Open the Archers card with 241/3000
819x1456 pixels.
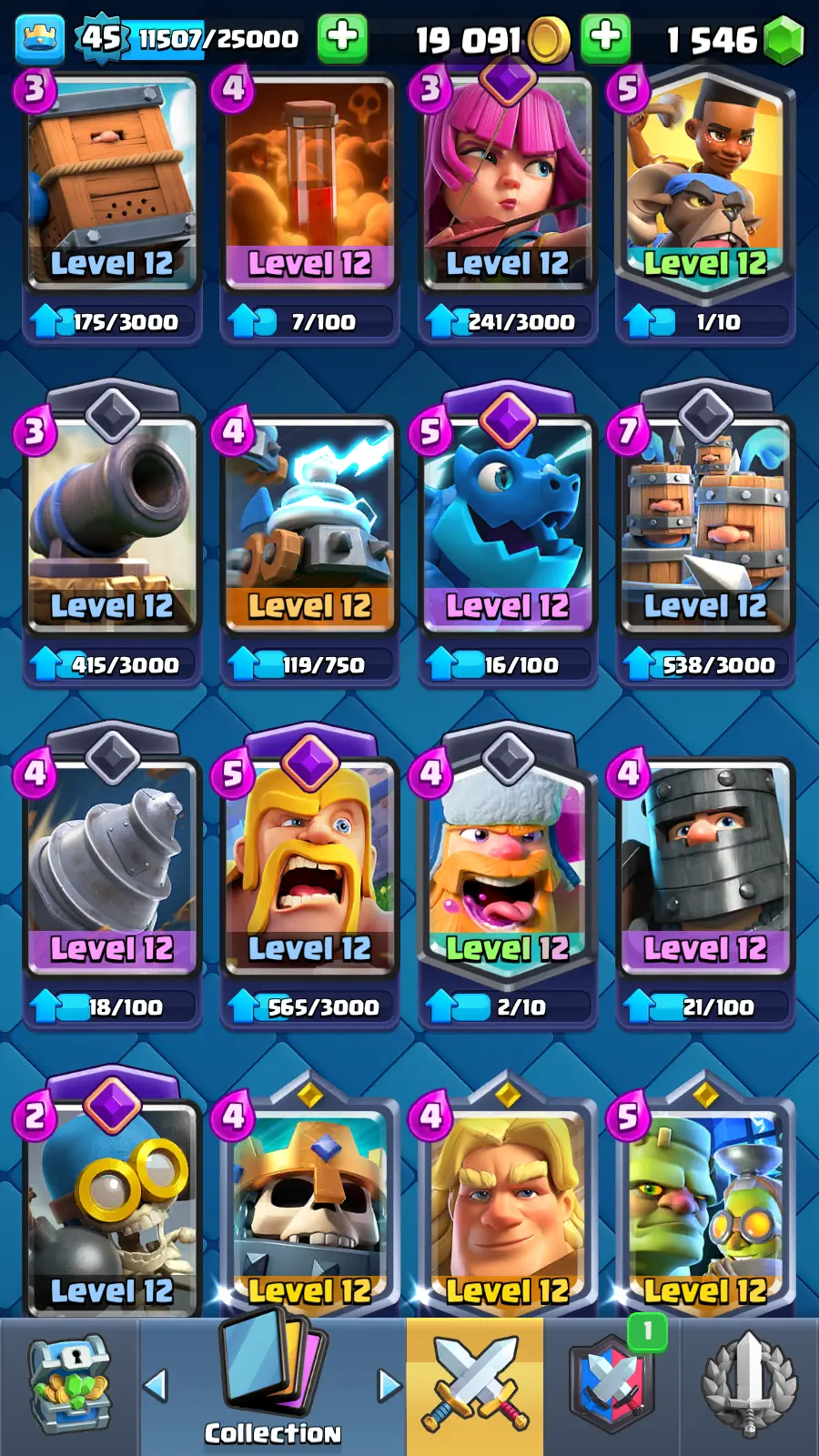tap(507, 182)
